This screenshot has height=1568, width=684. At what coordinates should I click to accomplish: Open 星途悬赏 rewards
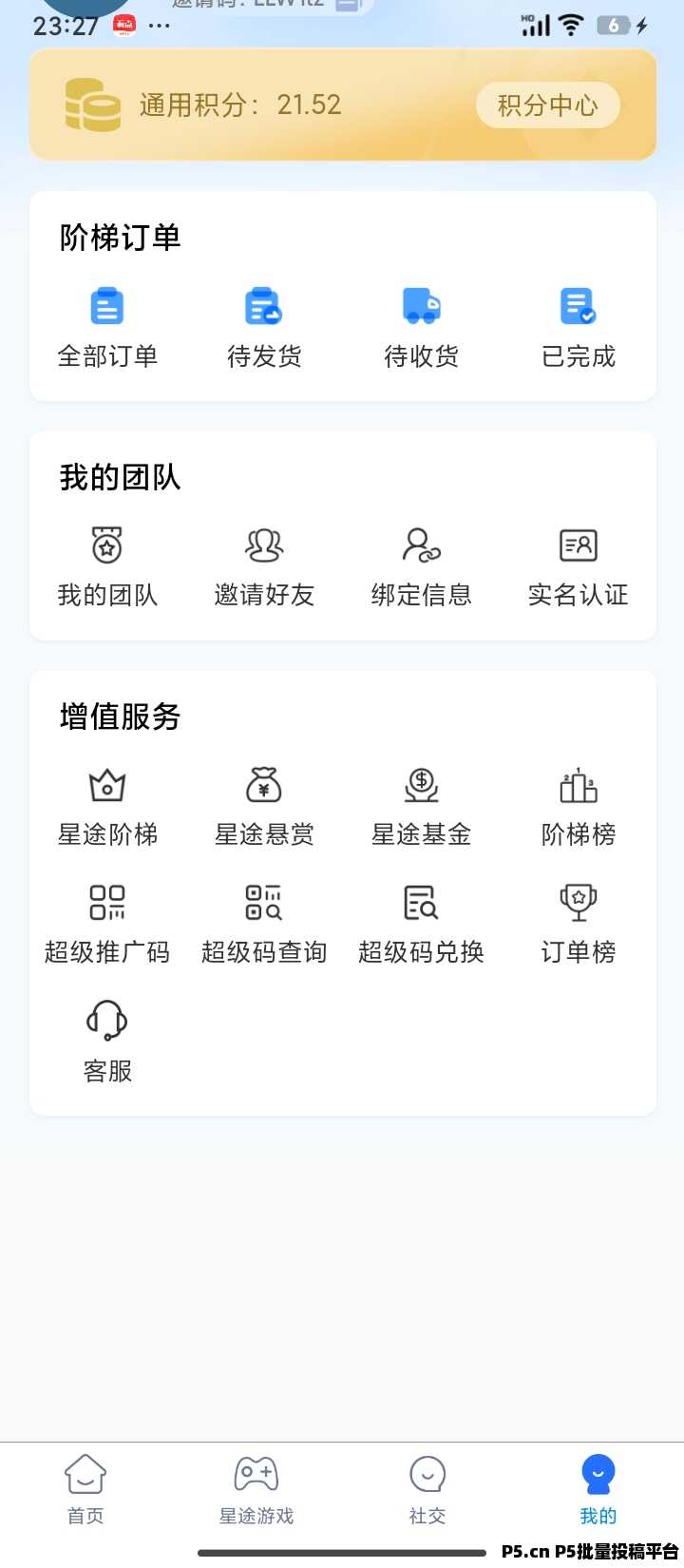[x=264, y=807]
